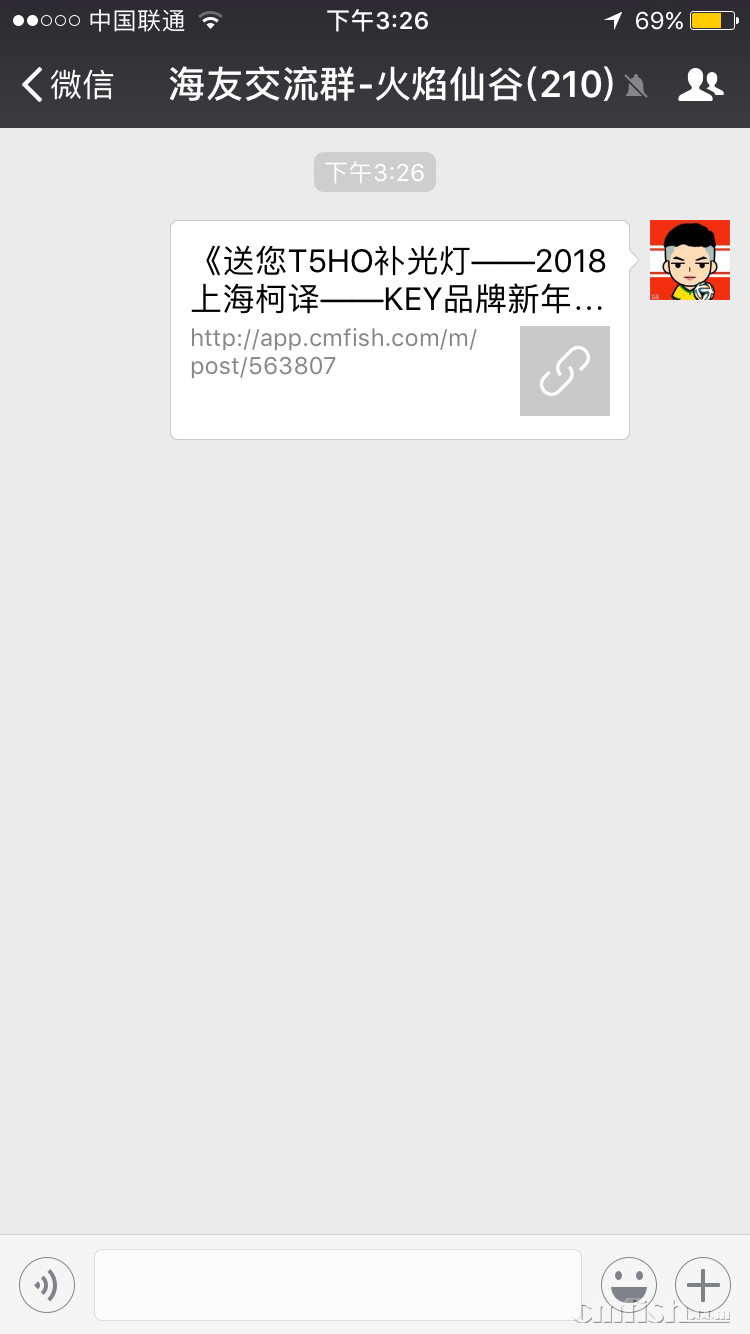Screen dimensions: 750x1334
Task: Open the shared T5HO补光灯 link card
Action: (399, 330)
